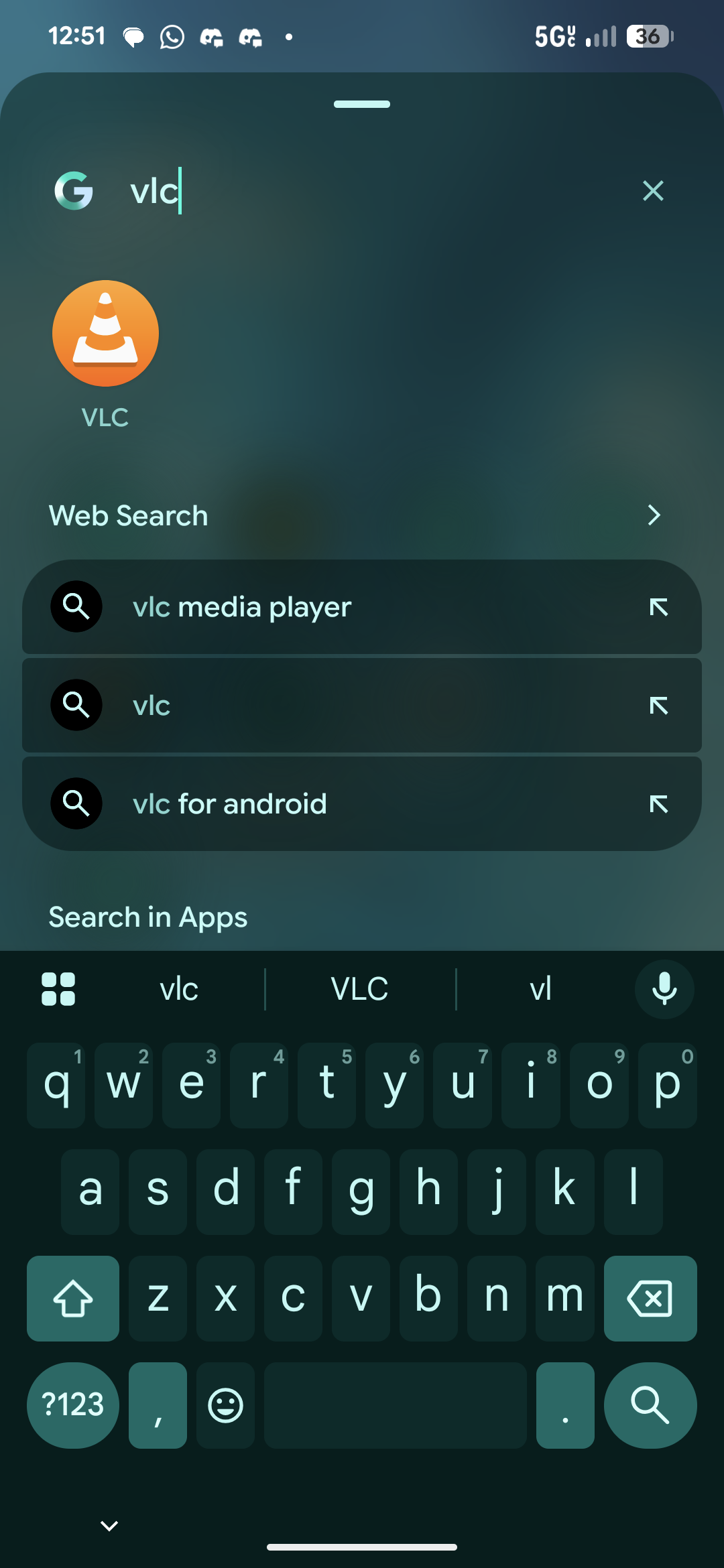Submit the search with the keyboard search key
The width and height of the screenshot is (724, 1568).
coord(650,1405)
